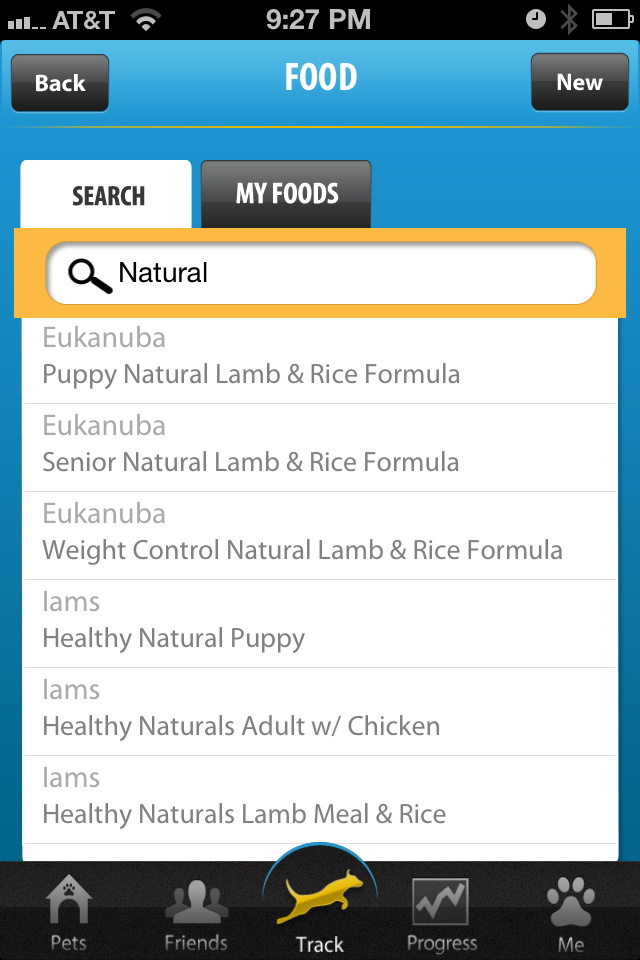View the Progress tab
640x960 pixels.
tap(442, 914)
